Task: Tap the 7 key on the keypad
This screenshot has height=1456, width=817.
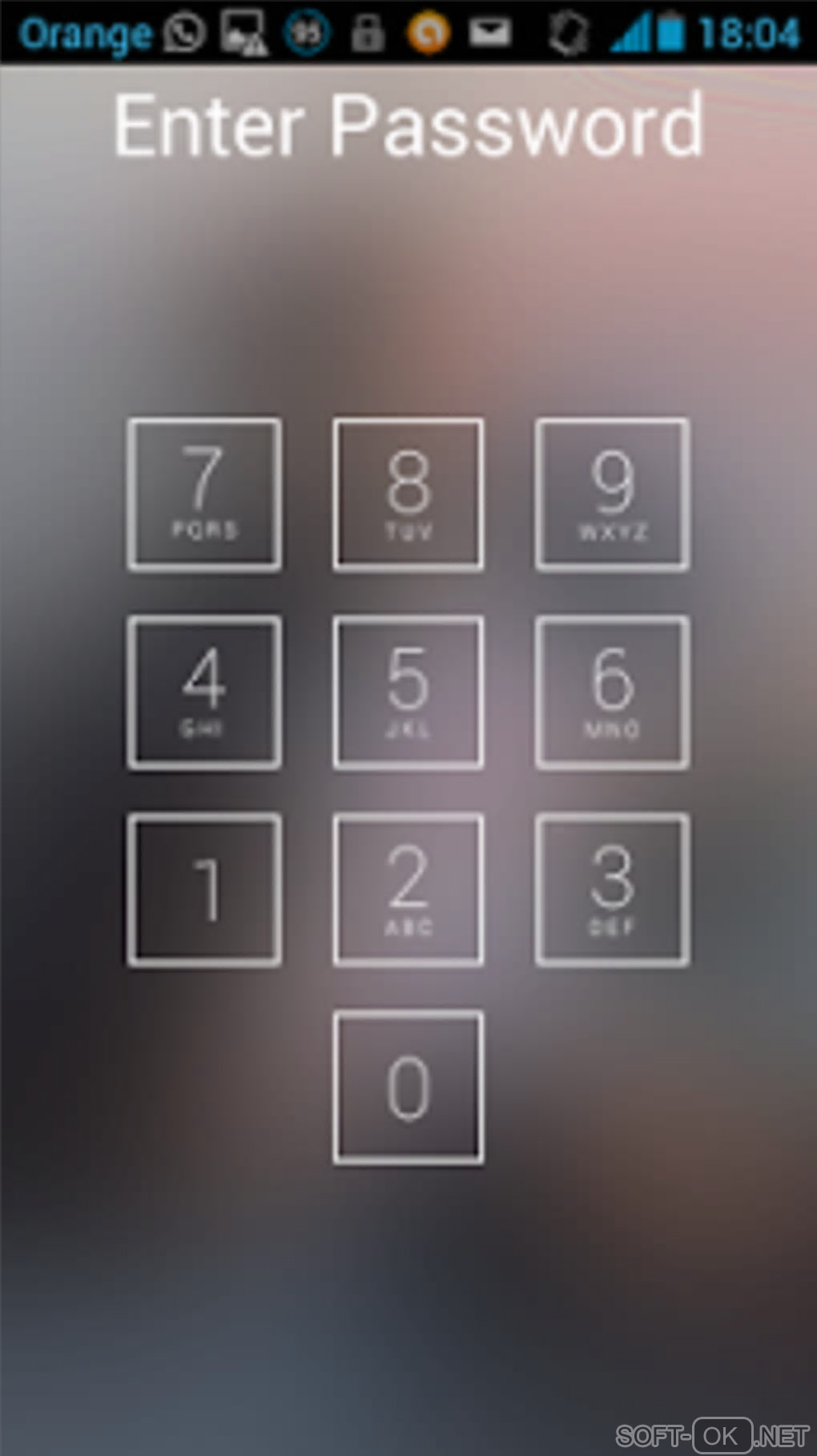Action: (x=204, y=494)
